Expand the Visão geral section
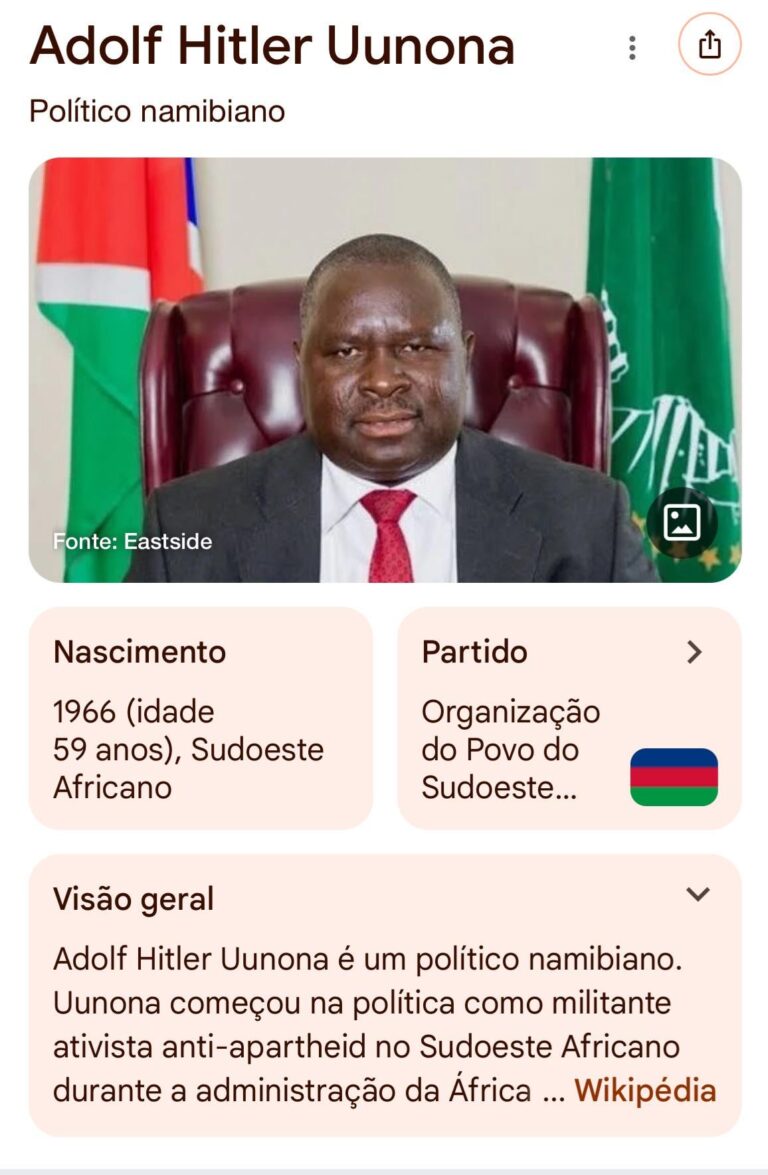 pos(698,894)
